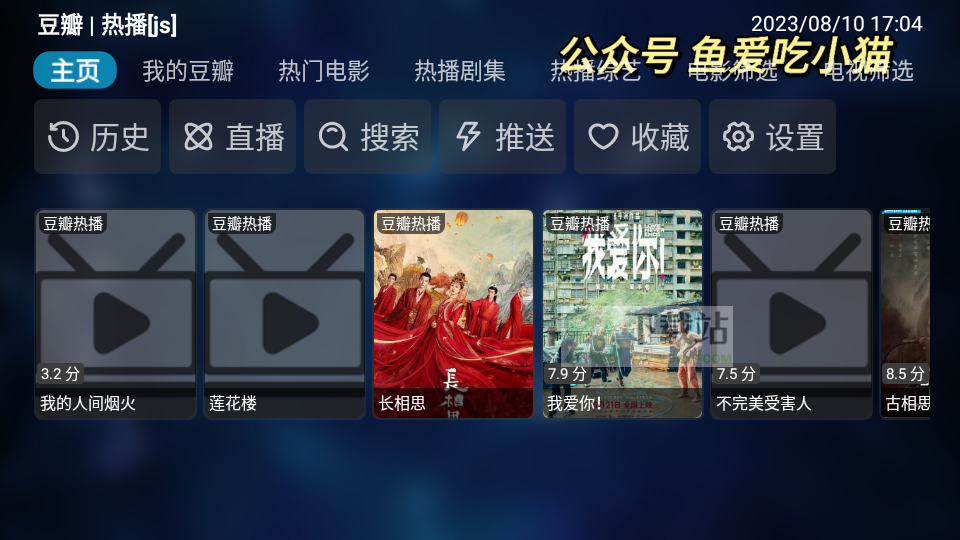Open 直播 live TV
Screen dimensions: 960x540
click(x=233, y=137)
